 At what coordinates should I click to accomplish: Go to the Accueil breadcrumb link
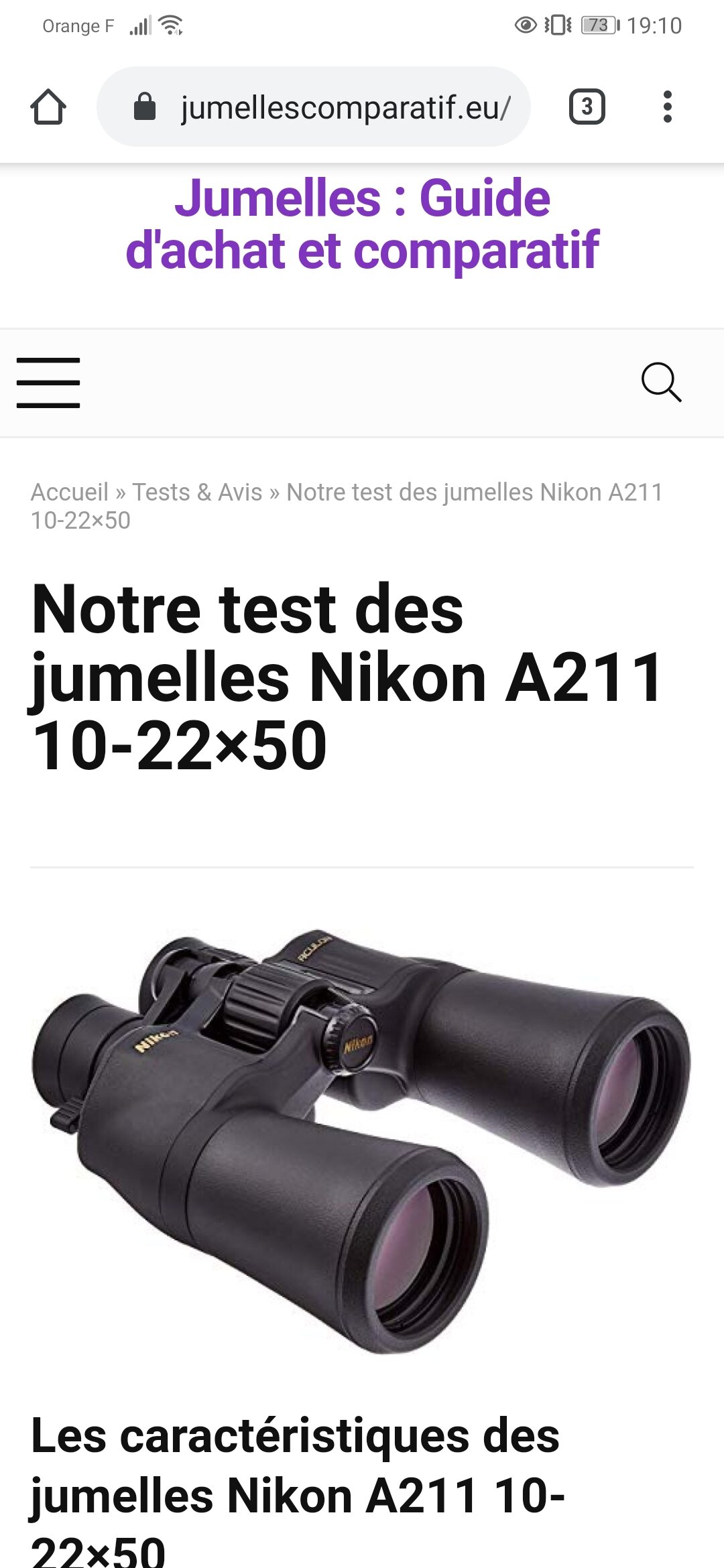pyautogui.click(x=69, y=493)
